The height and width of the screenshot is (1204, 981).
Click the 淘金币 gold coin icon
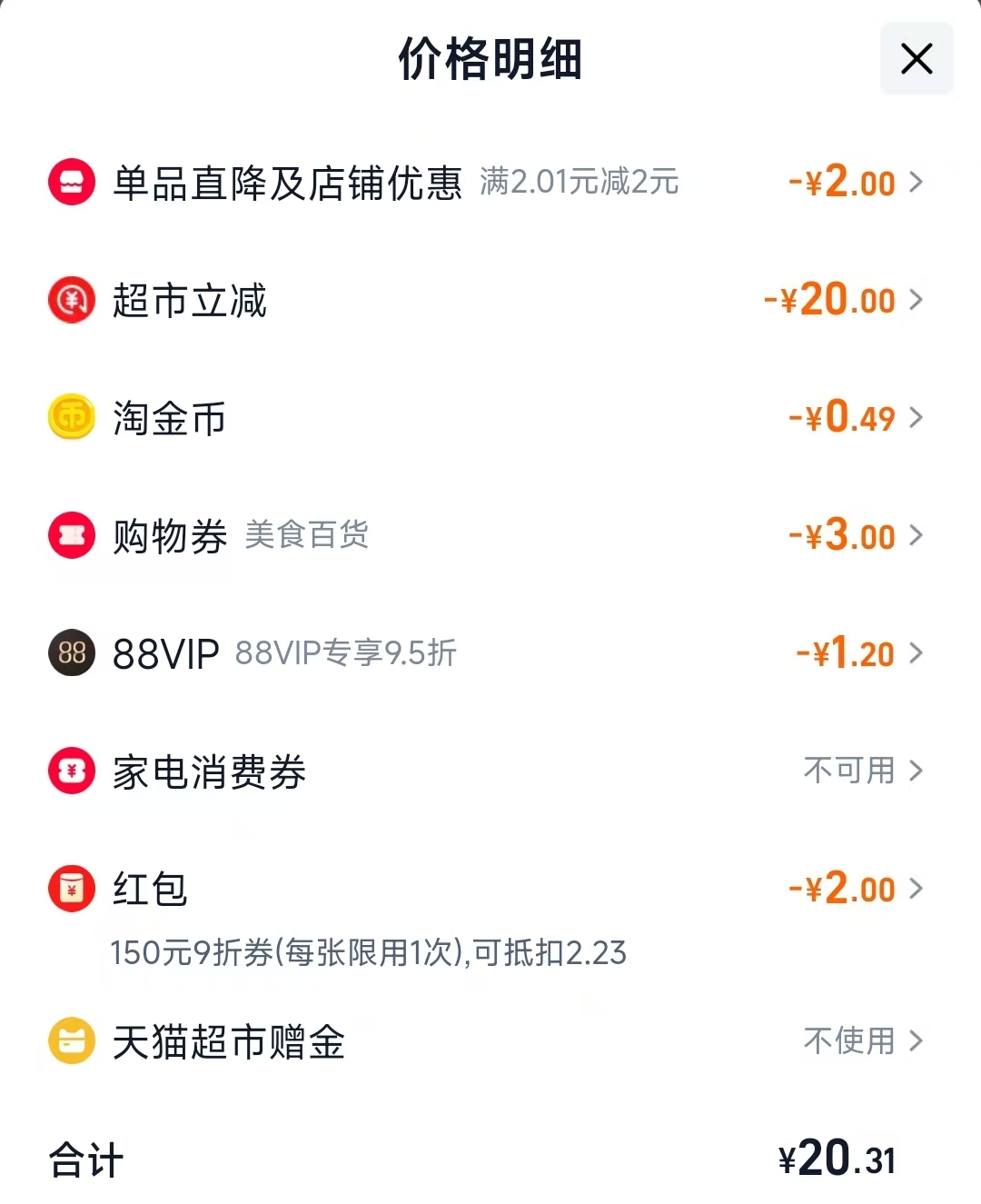(x=71, y=418)
